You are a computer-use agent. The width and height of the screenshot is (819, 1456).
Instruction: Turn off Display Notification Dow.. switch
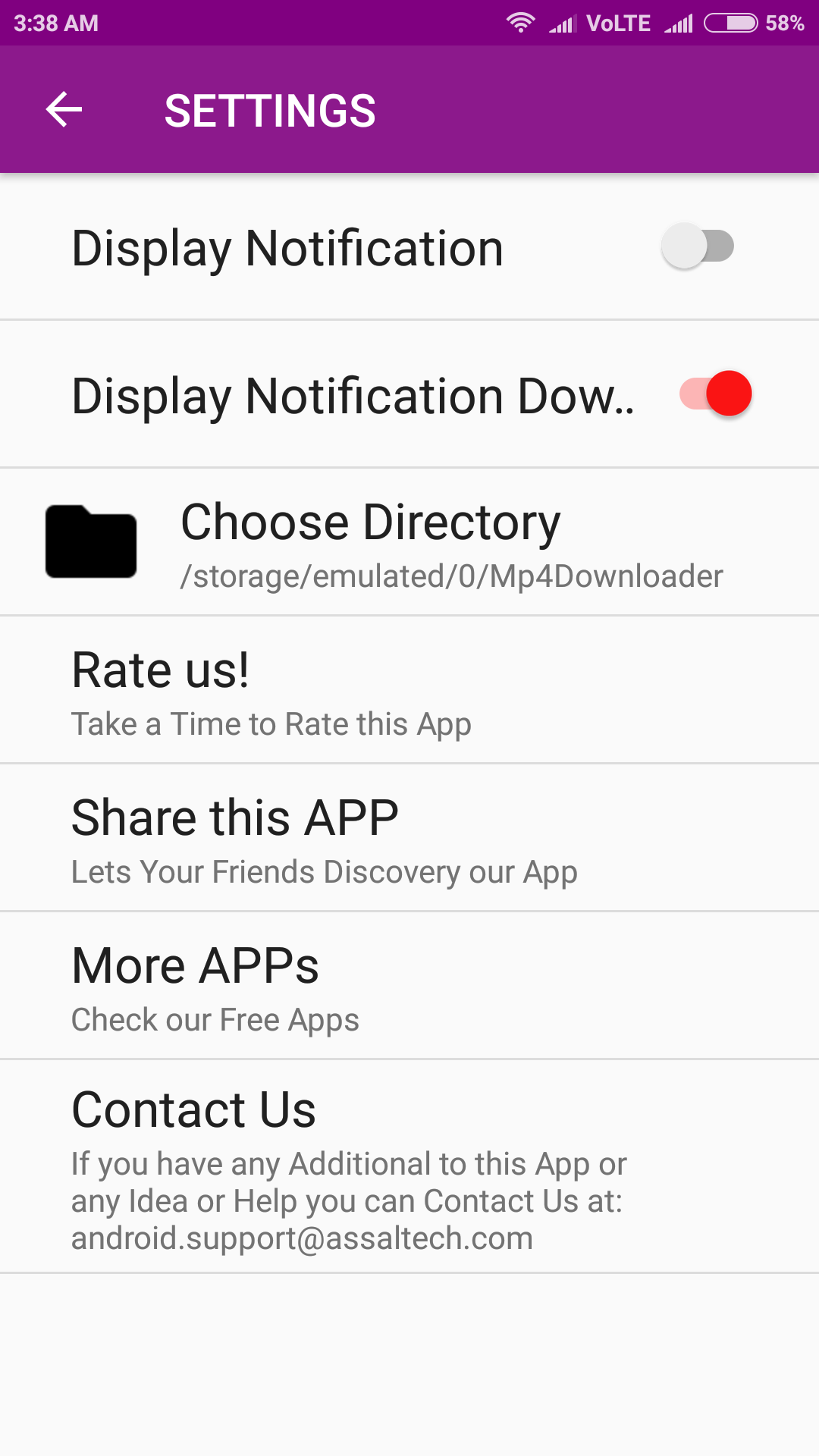click(x=716, y=394)
